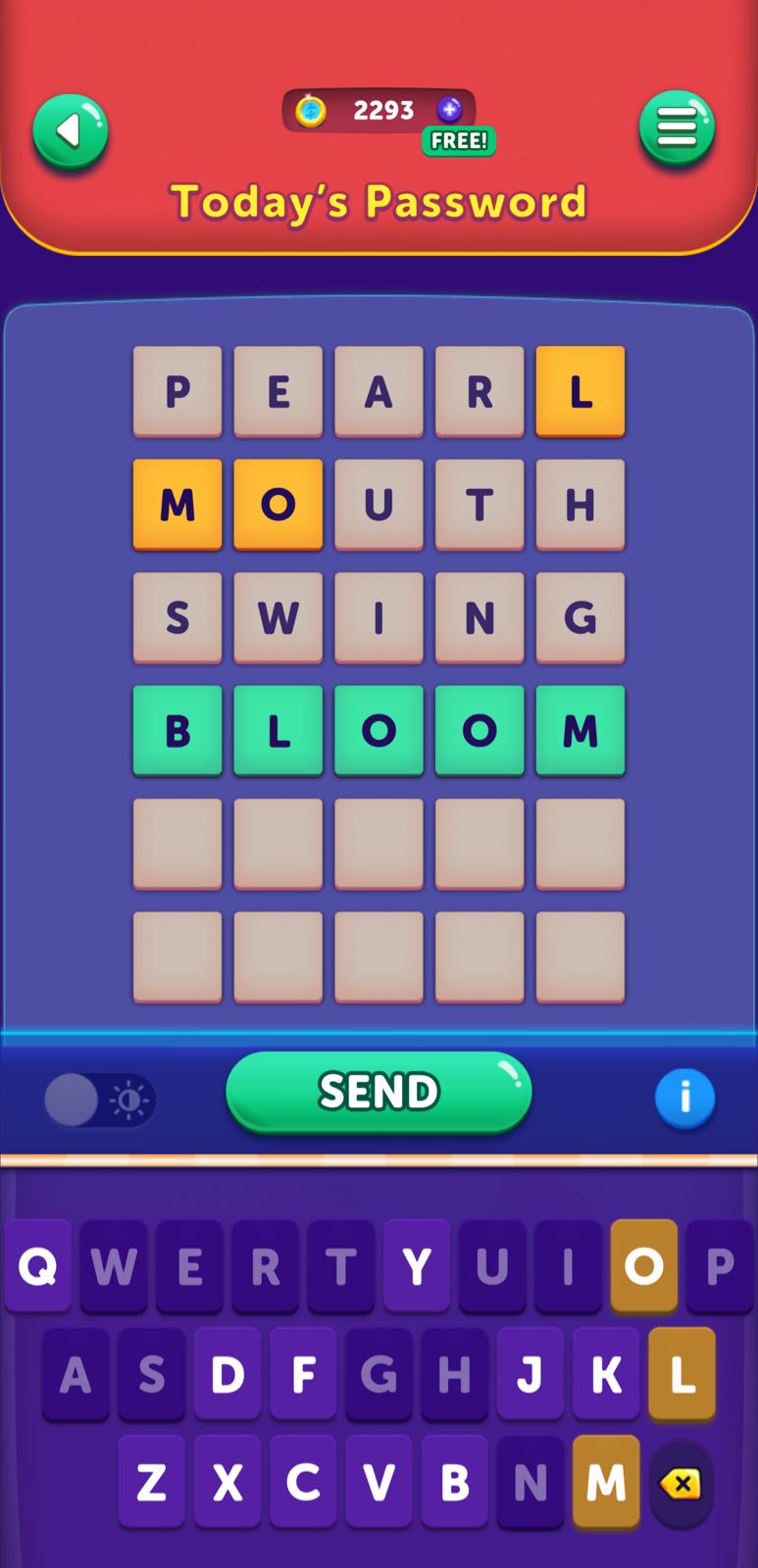This screenshot has width=758, height=1568.
Task: Enter the highlighted M key
Action: tap(606, 1483)
